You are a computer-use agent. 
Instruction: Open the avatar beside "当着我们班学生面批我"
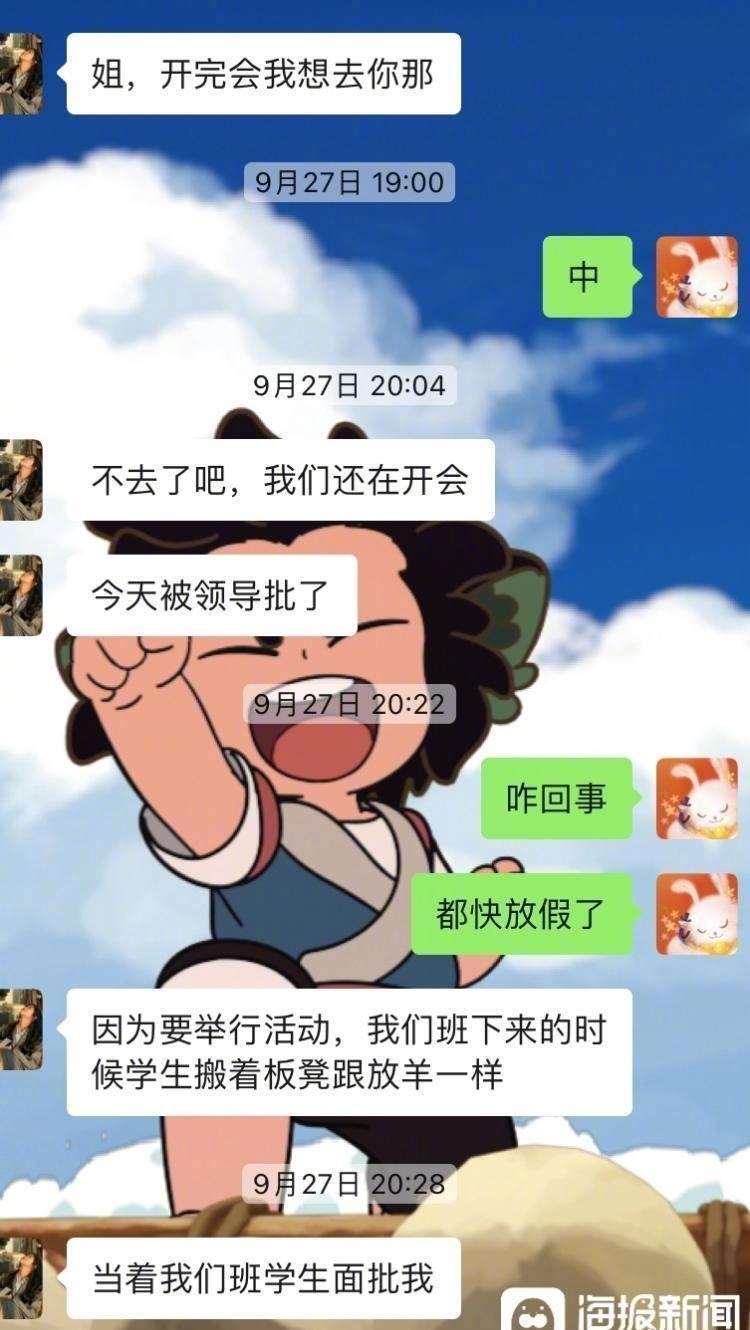click(x=20, y=1278)
